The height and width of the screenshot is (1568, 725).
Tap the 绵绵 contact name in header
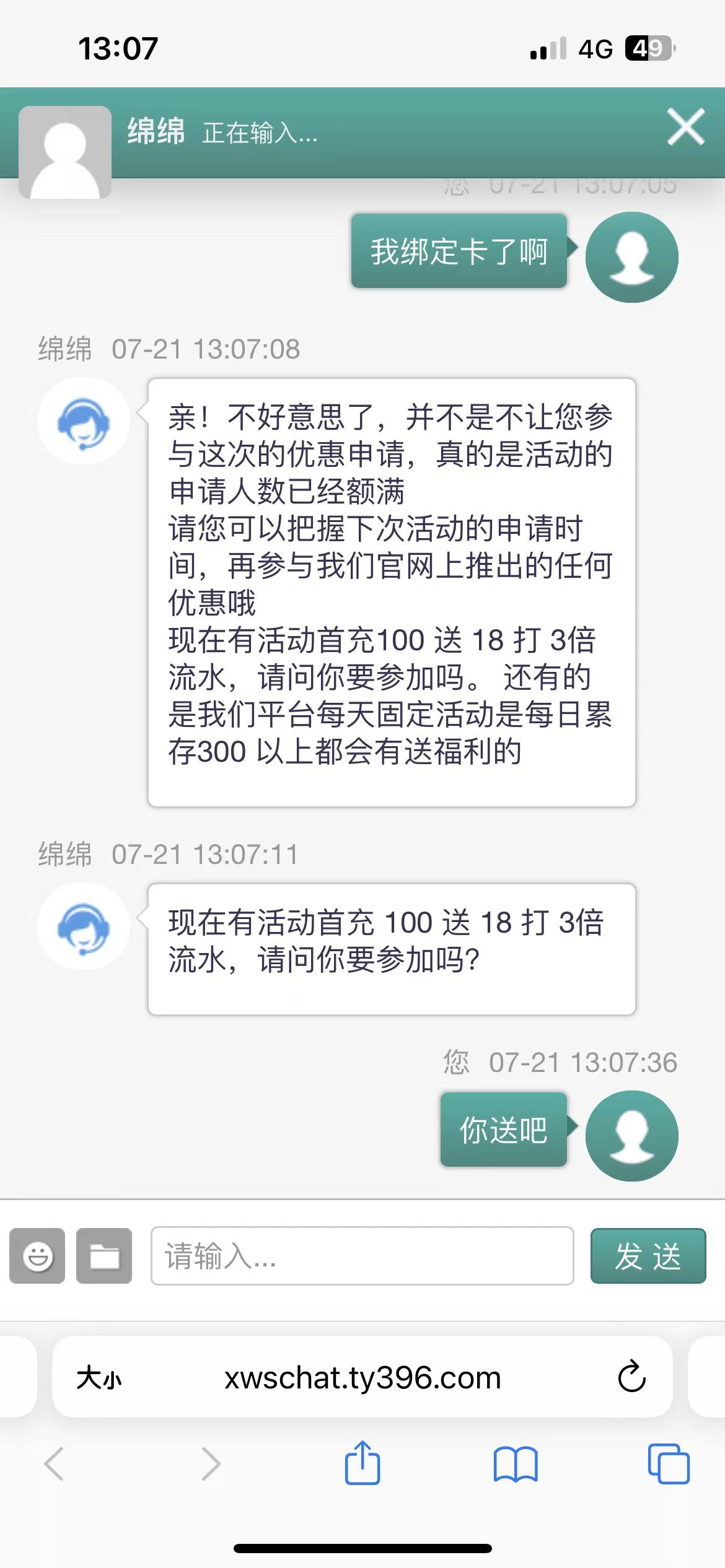153,132
